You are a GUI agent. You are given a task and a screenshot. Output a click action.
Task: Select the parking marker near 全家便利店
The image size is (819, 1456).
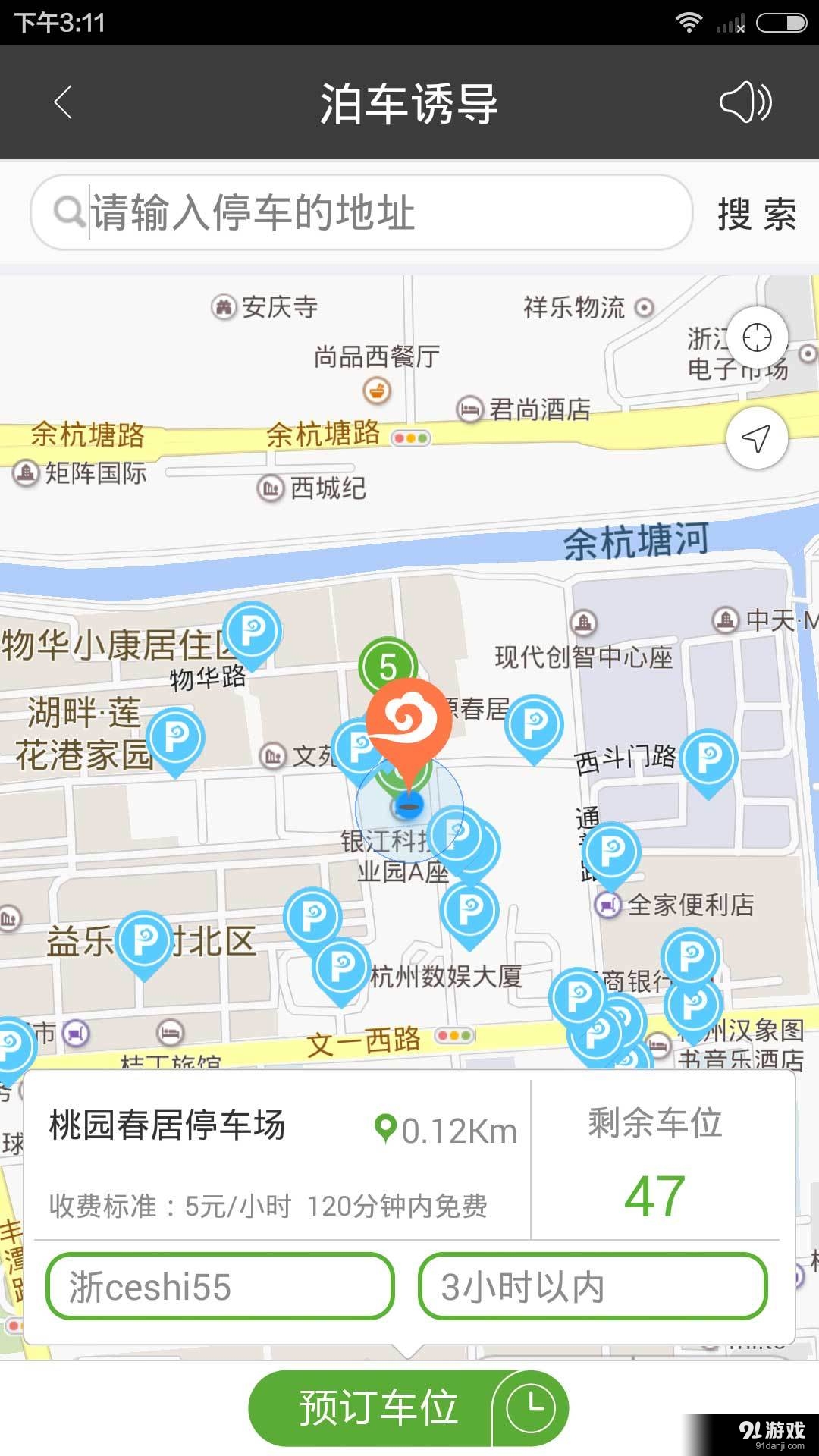click(611, 852)
